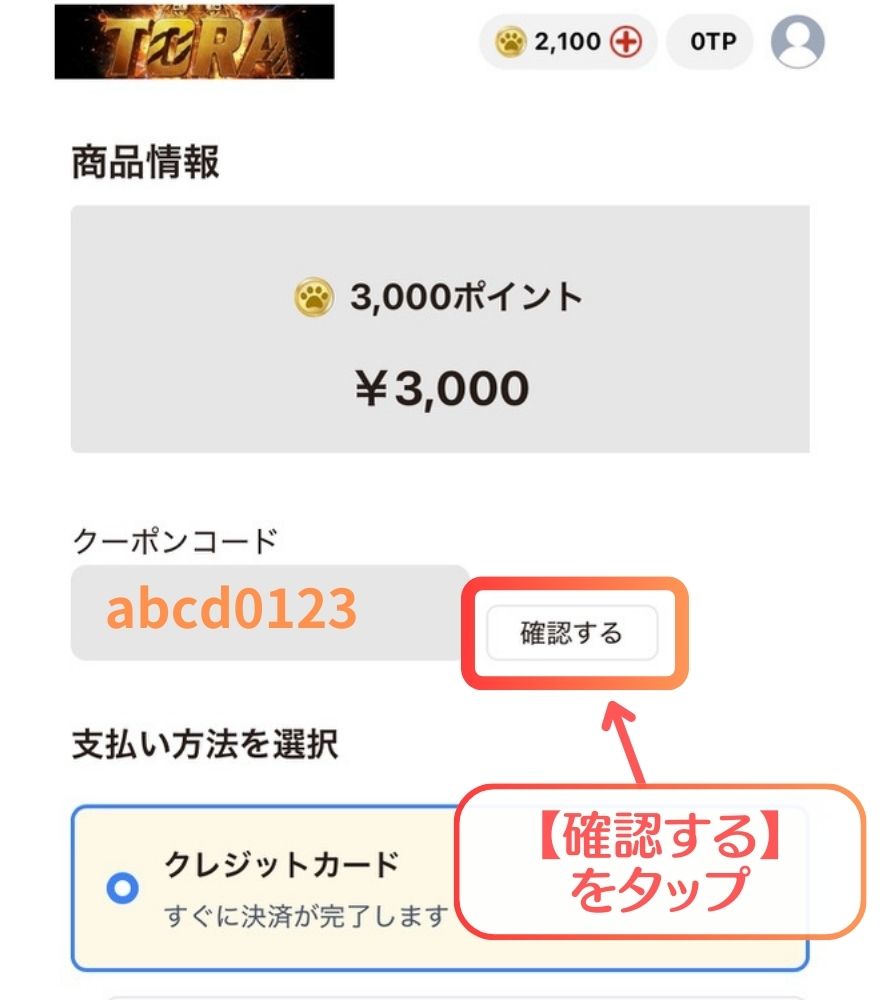Tap the 3,000ポイント product card
880x1000 pixels.
coord(440,330)
